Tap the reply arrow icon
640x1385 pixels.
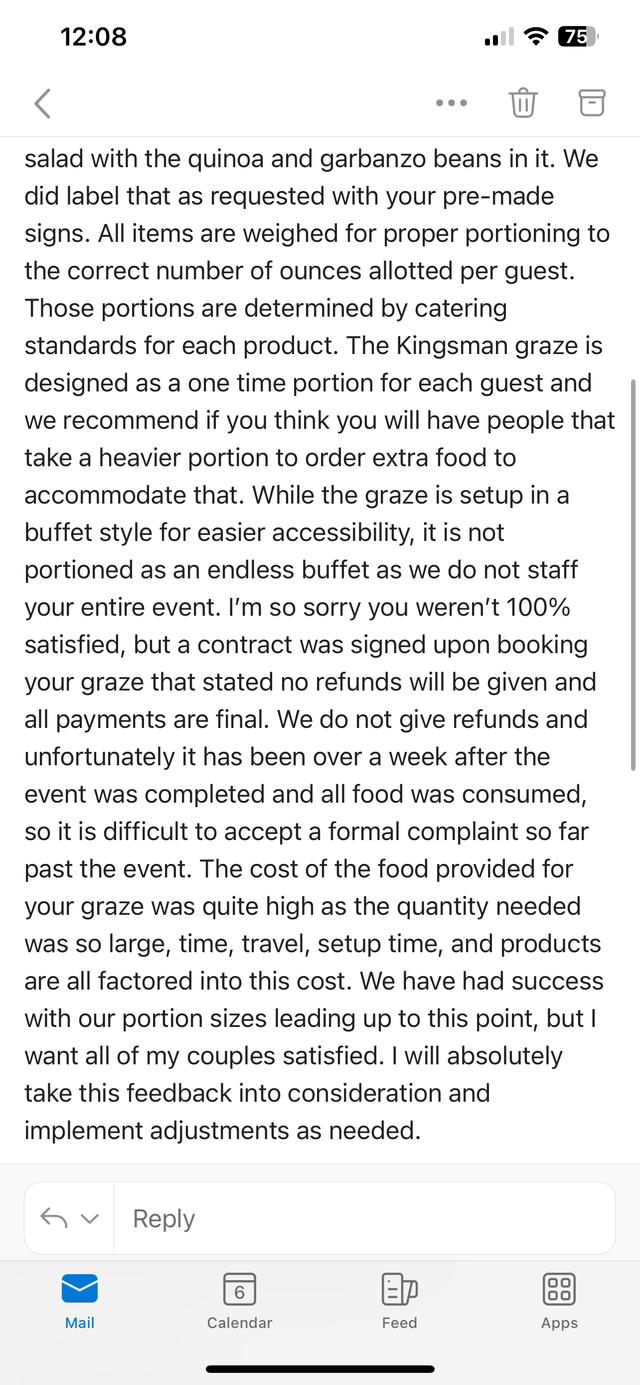[x=54, y=1218]
